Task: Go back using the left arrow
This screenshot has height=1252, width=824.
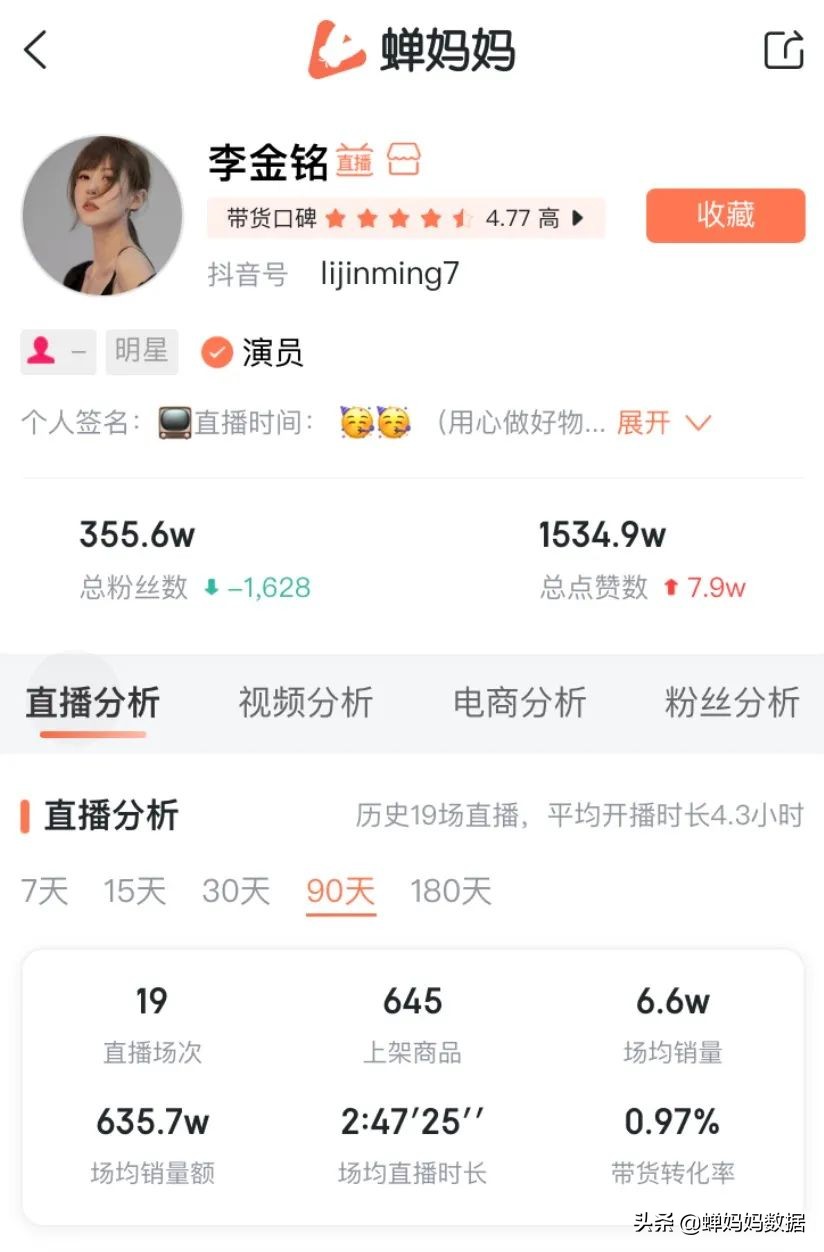Action: tap(36, 50)
